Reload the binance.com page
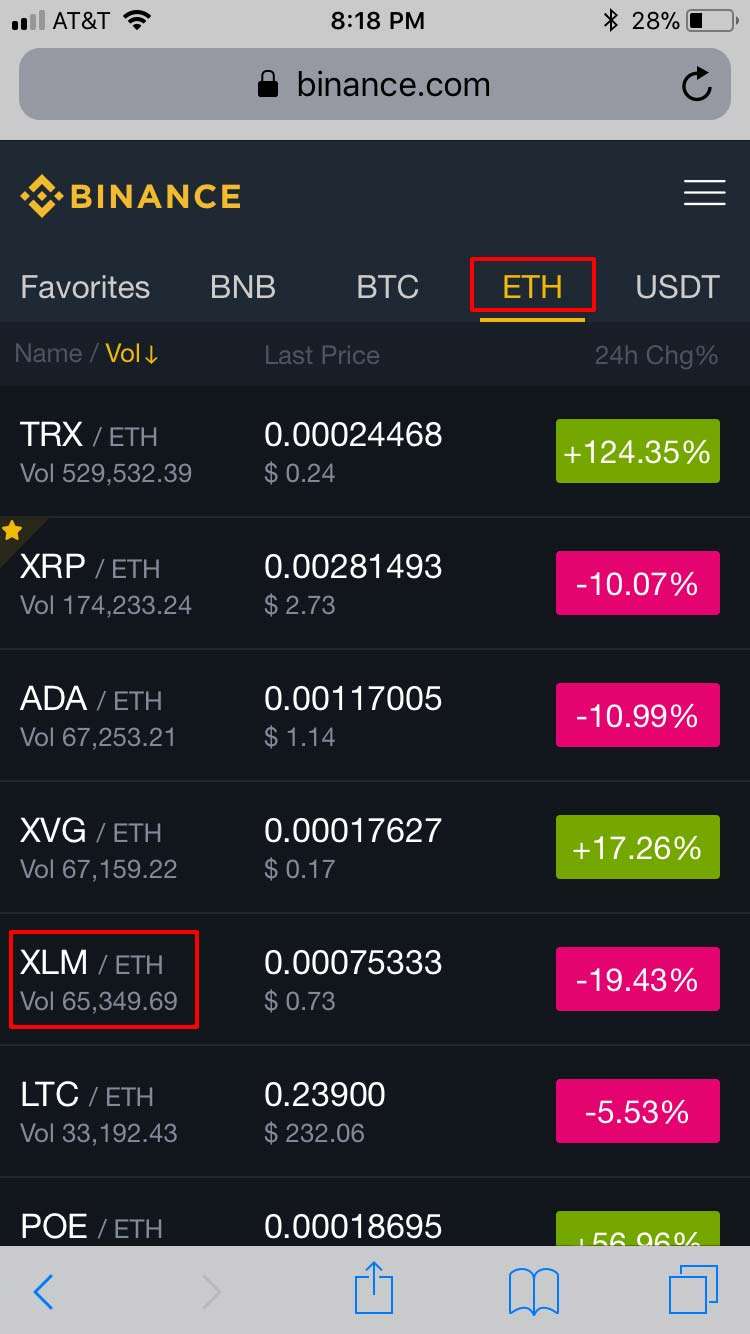Image resolution: width=750 pixels, height=1334 pixels. (x=696, y=85)
